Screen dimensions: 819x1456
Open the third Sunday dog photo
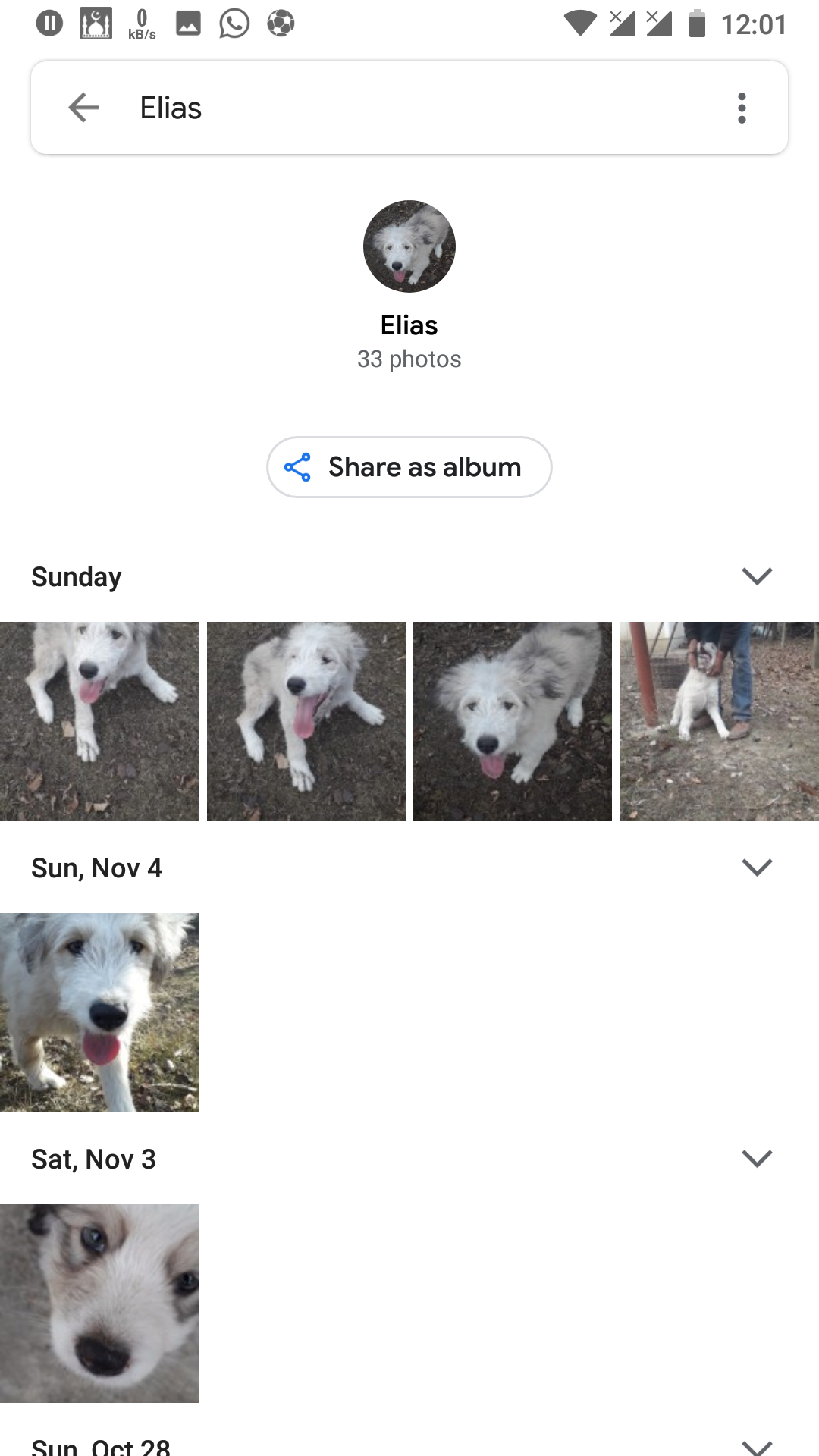[513, 721]
